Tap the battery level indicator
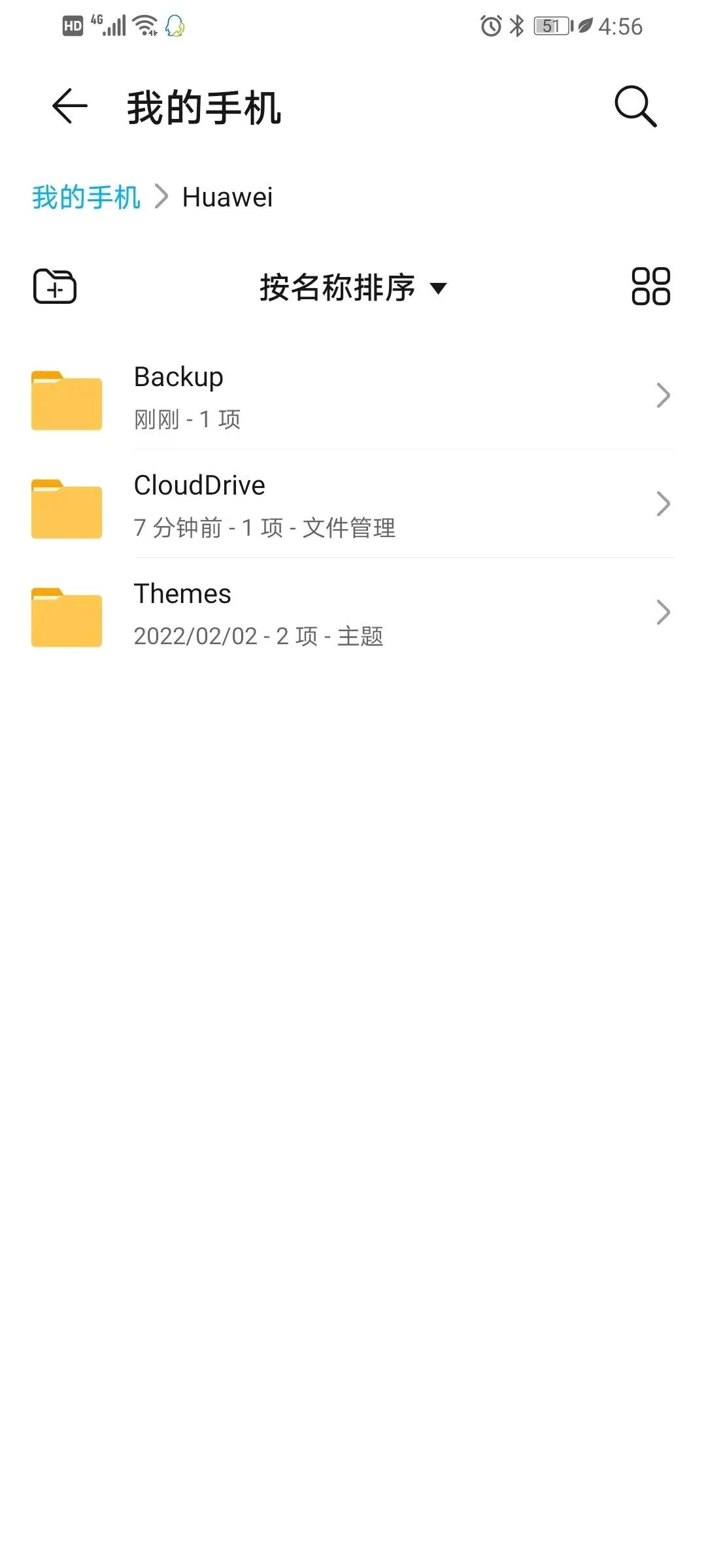This screenshot has width=706, height=1568. tap(551, 25)
